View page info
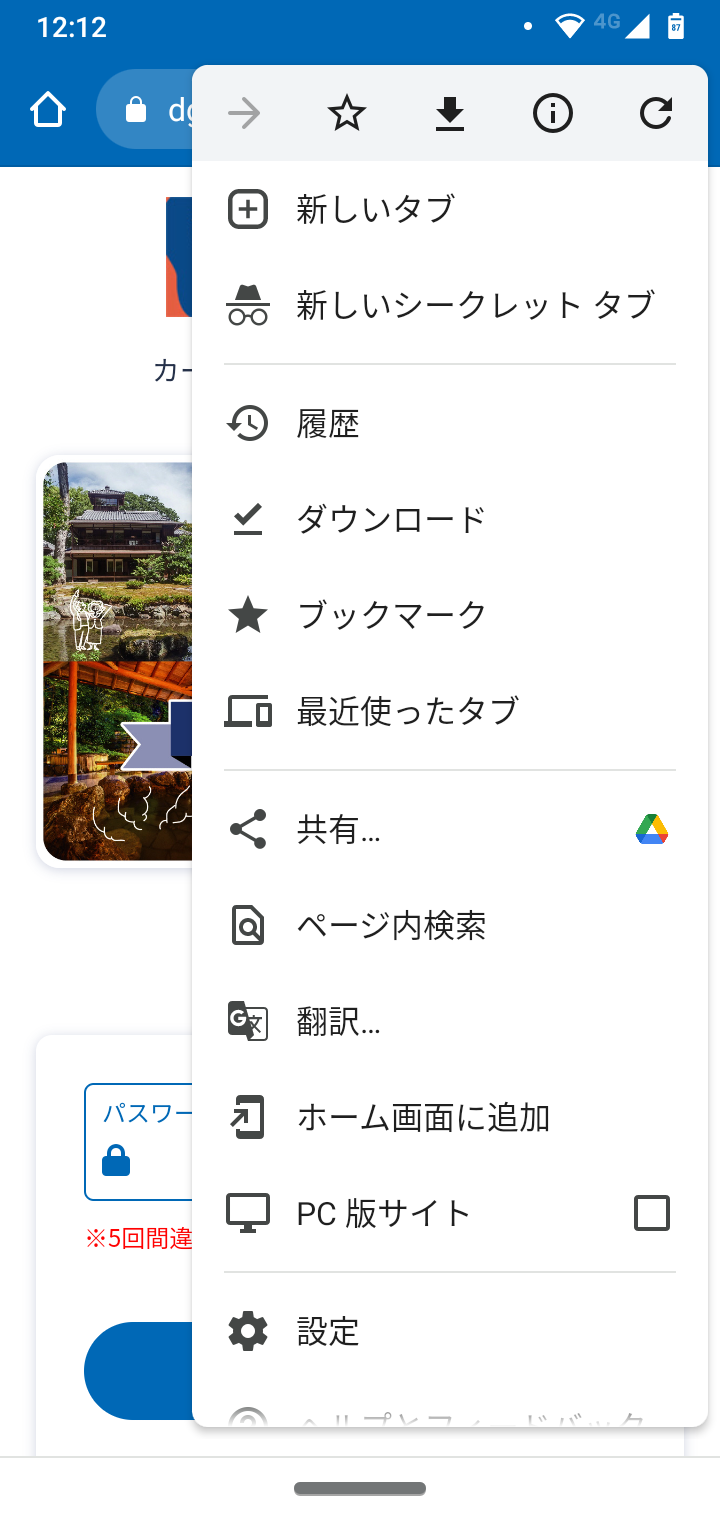The height and width of the screenshot is (1520, 720). click(x=553, y=114)
